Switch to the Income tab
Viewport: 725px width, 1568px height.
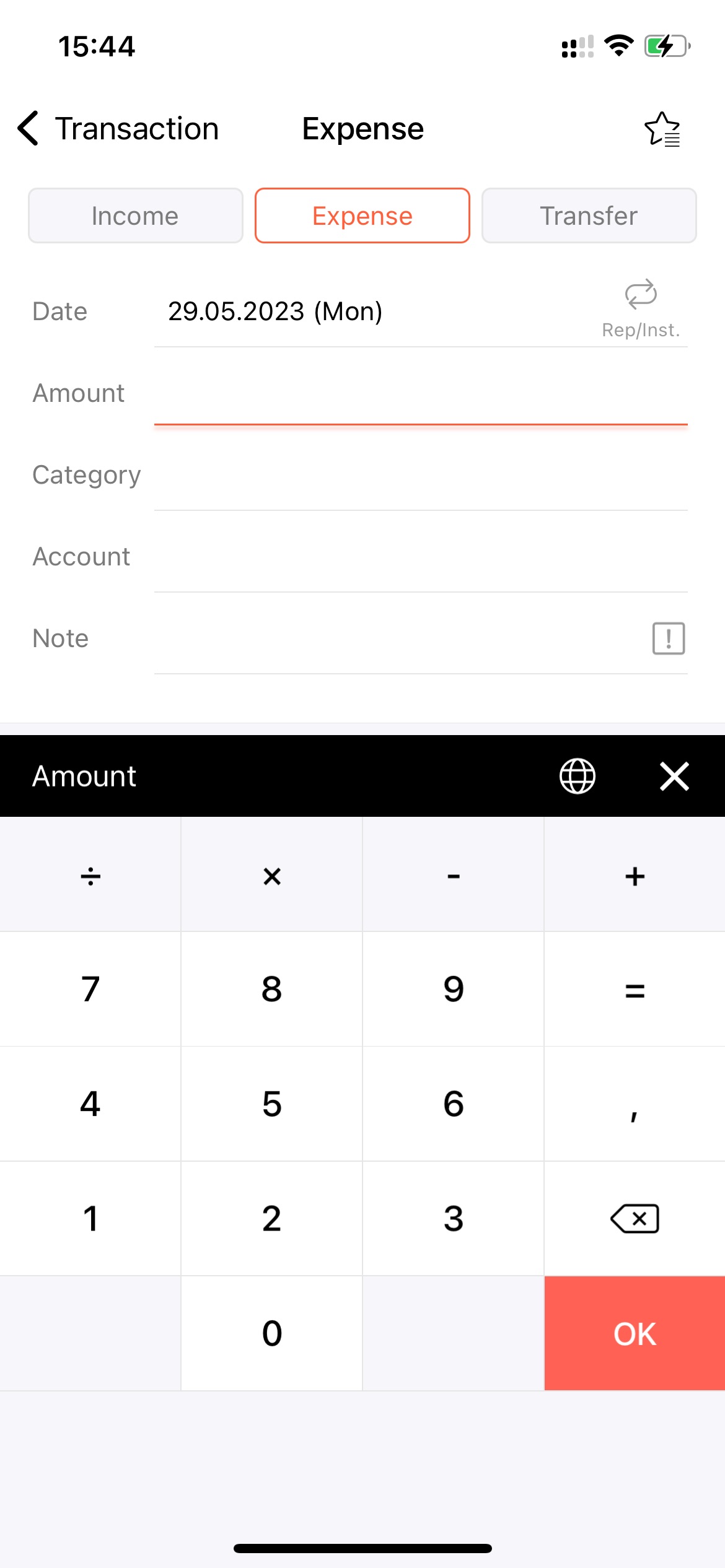click(x=135, y=216)
